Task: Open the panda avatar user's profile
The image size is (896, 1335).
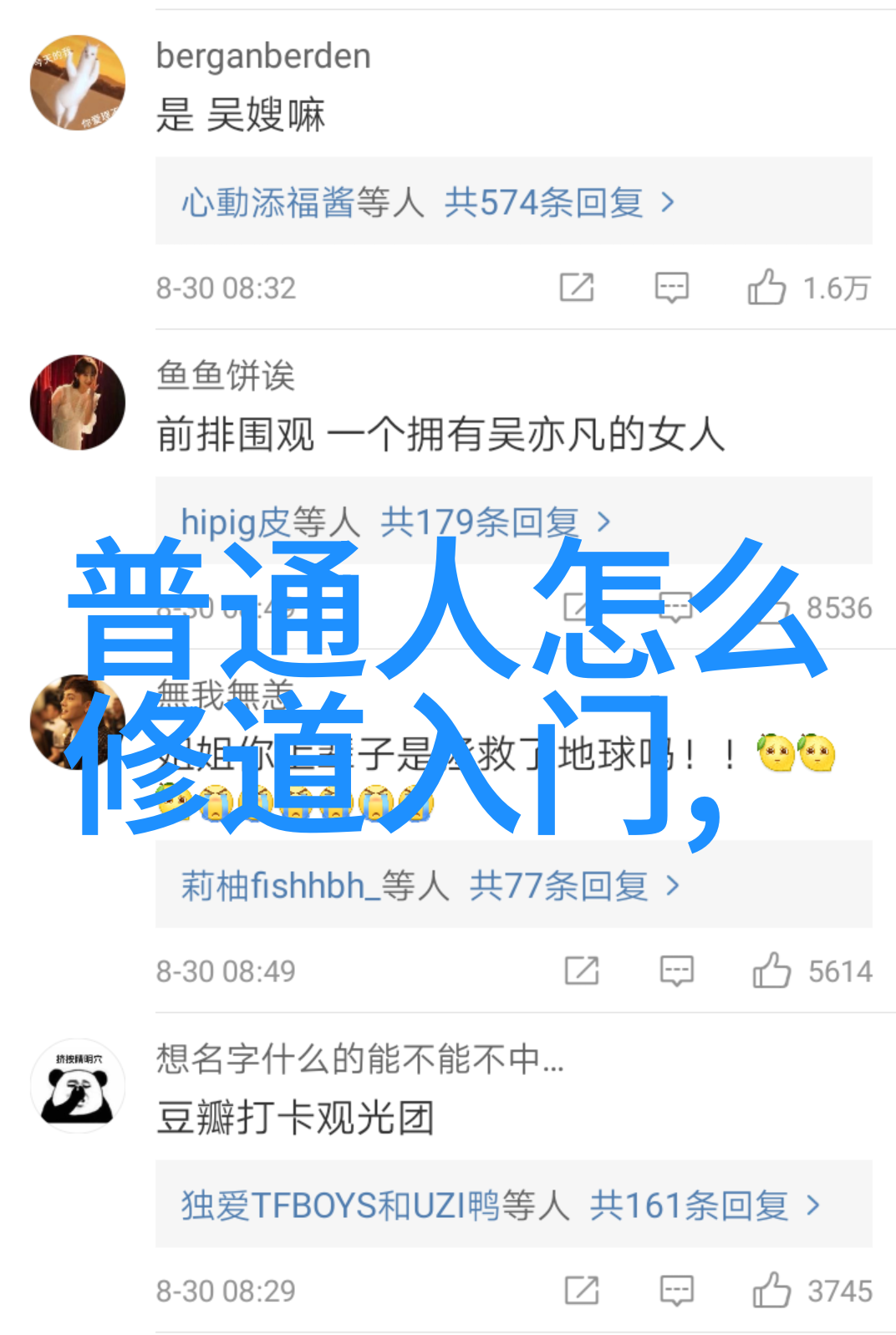Action: click(x=78, y=1086)
